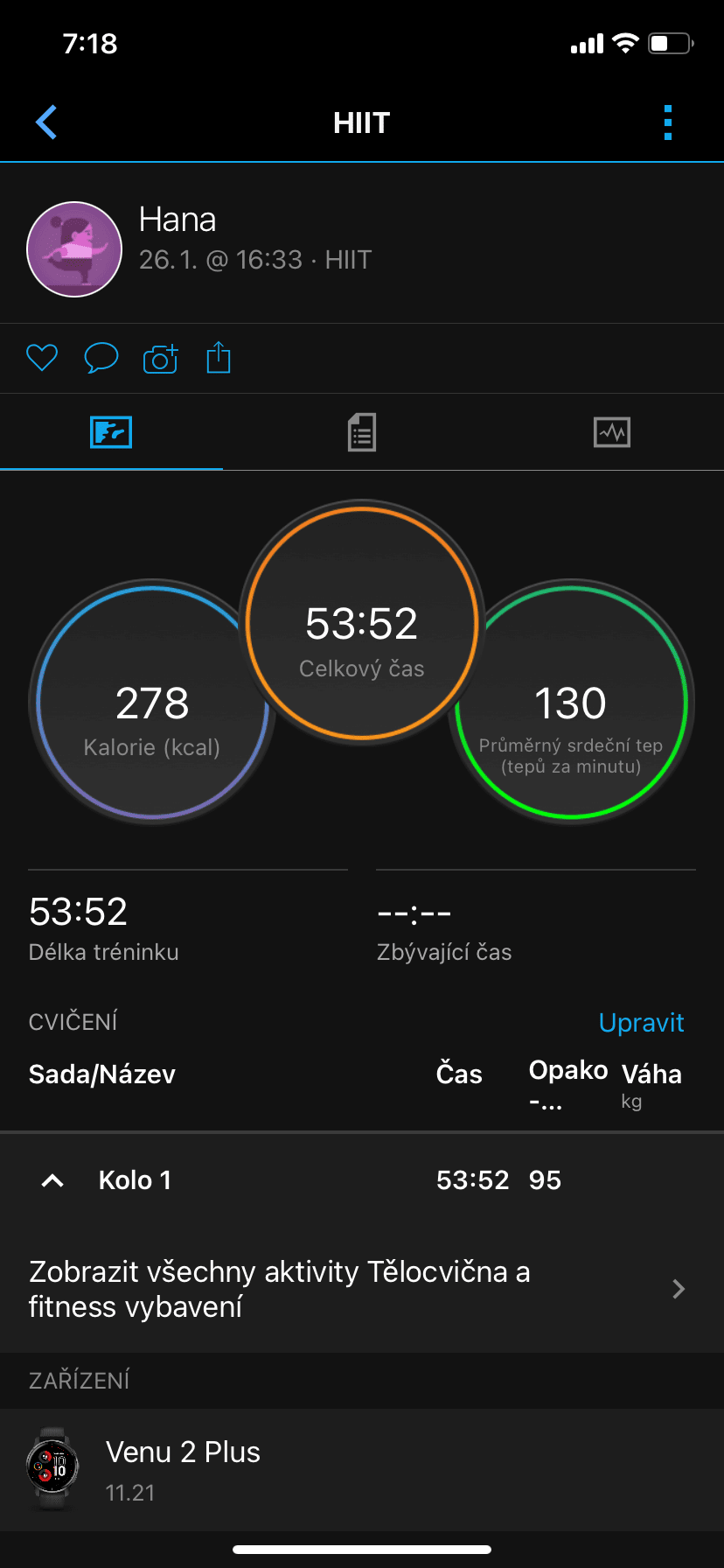Add a photo to the activity

(x=160, y=358)
